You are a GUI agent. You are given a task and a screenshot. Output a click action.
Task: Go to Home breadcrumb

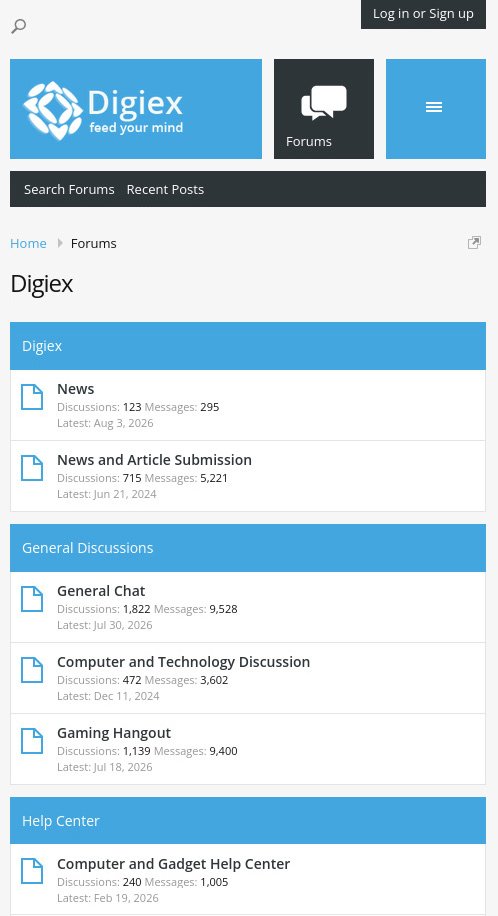click(x=28, y=243)
